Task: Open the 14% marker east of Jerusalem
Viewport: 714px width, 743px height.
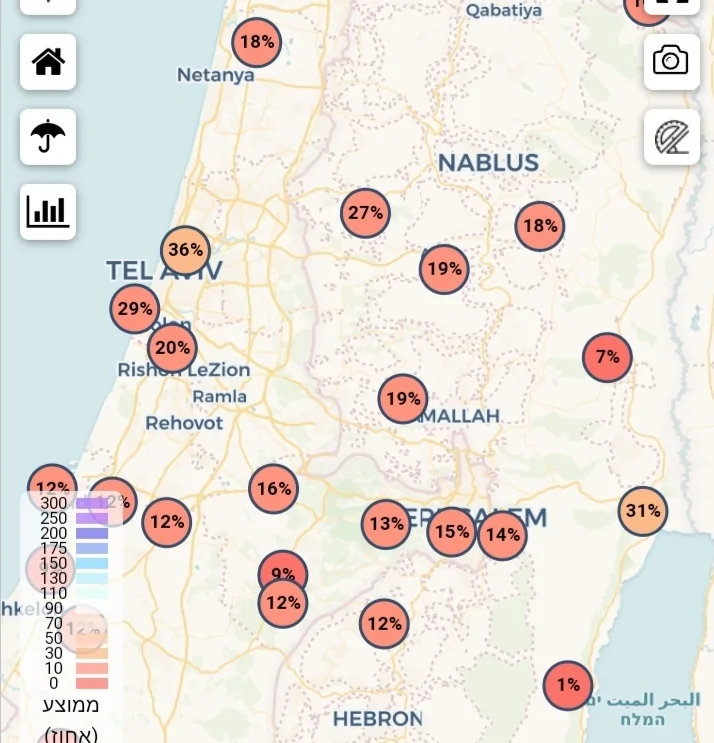Action: [502, 536]
